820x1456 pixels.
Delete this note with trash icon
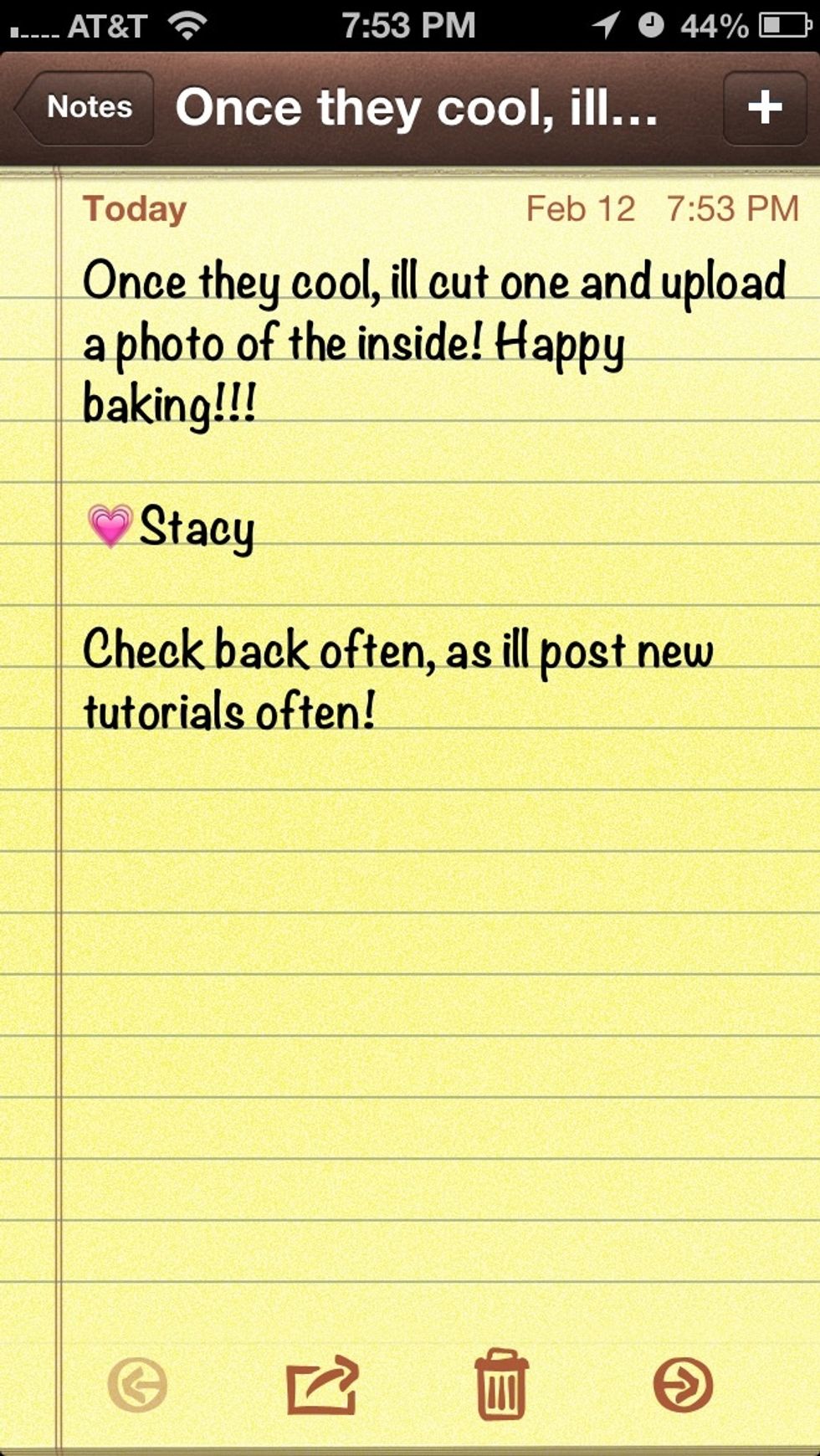[x=501, y=1385]
